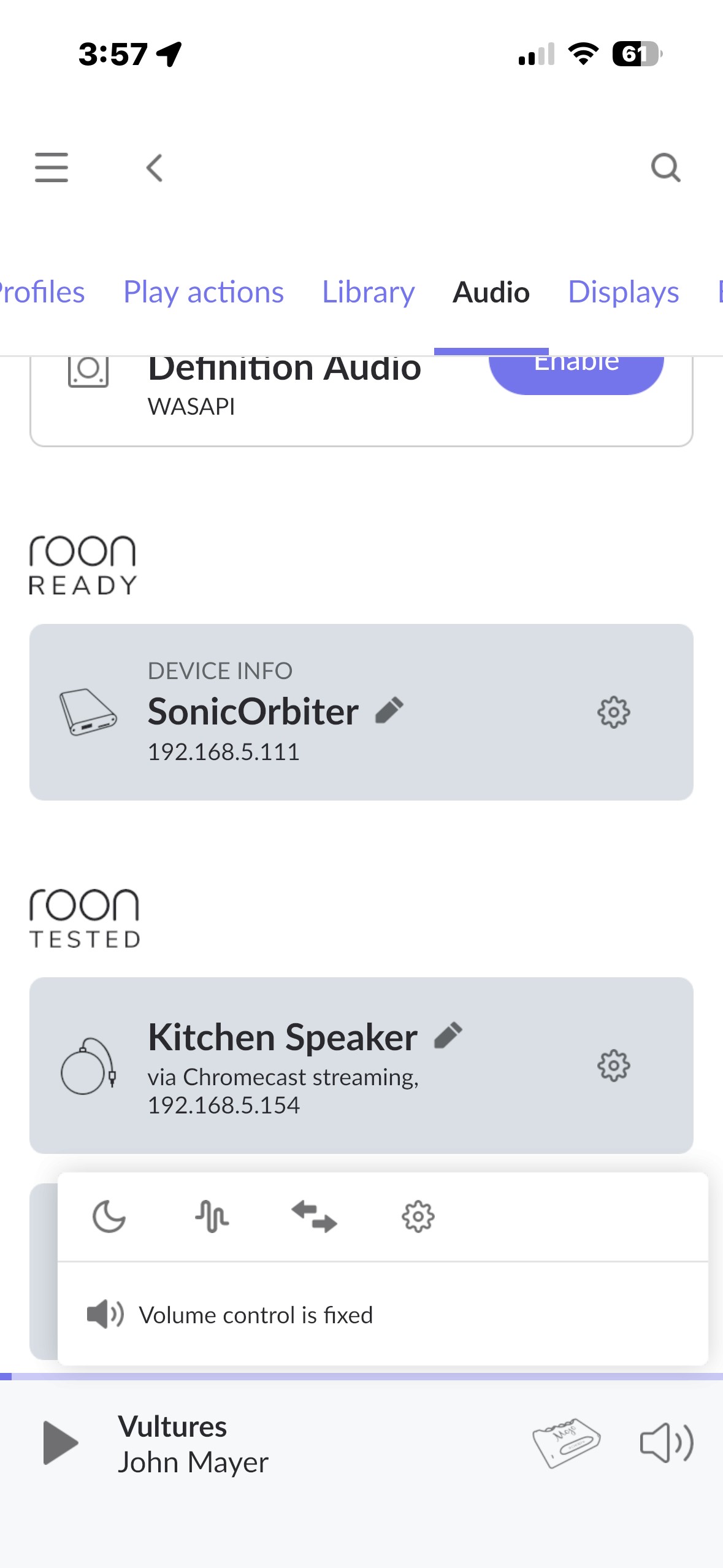Screen dimensions: 723x1568
Task: Open the DSP waveform icon
Action: click(x=212, y=1216)
